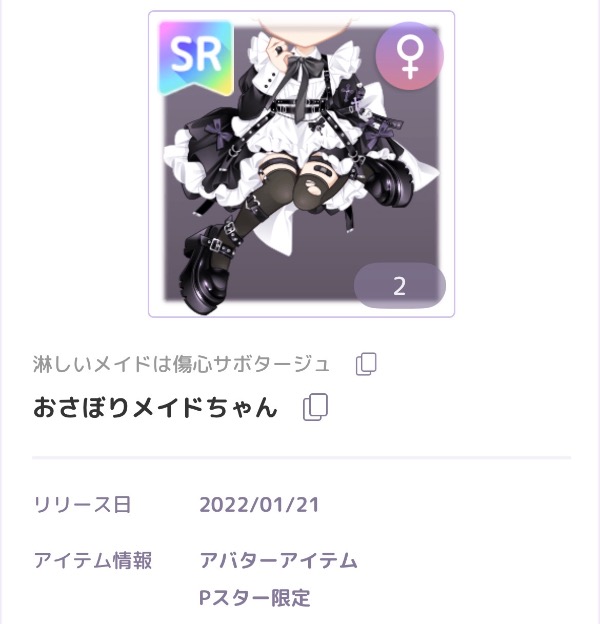Viewport: 600px width, 624px height.
Task: Copy the item name おさぼりメイドちゃん
Action: coord(316,407)
